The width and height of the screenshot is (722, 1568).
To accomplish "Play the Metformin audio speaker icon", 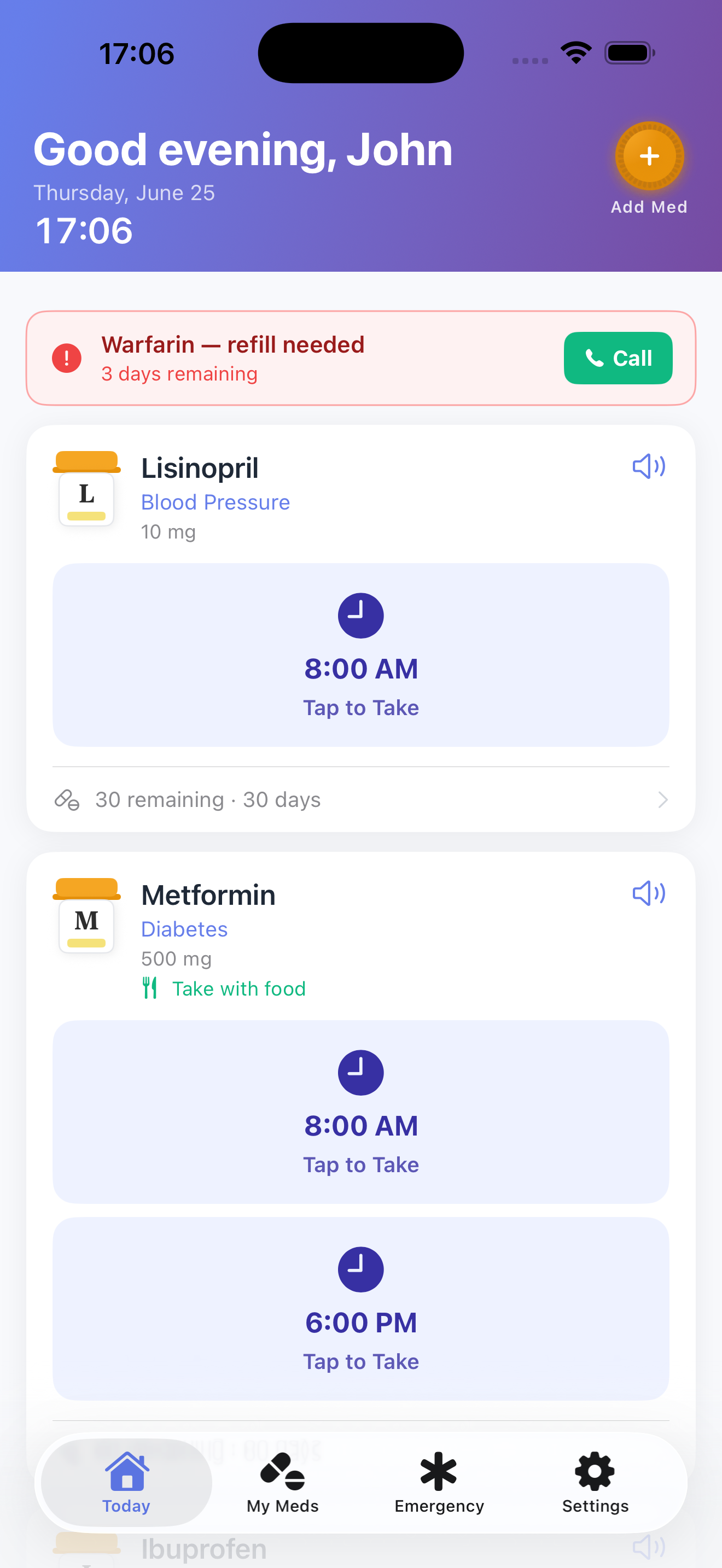I will 649,893.
